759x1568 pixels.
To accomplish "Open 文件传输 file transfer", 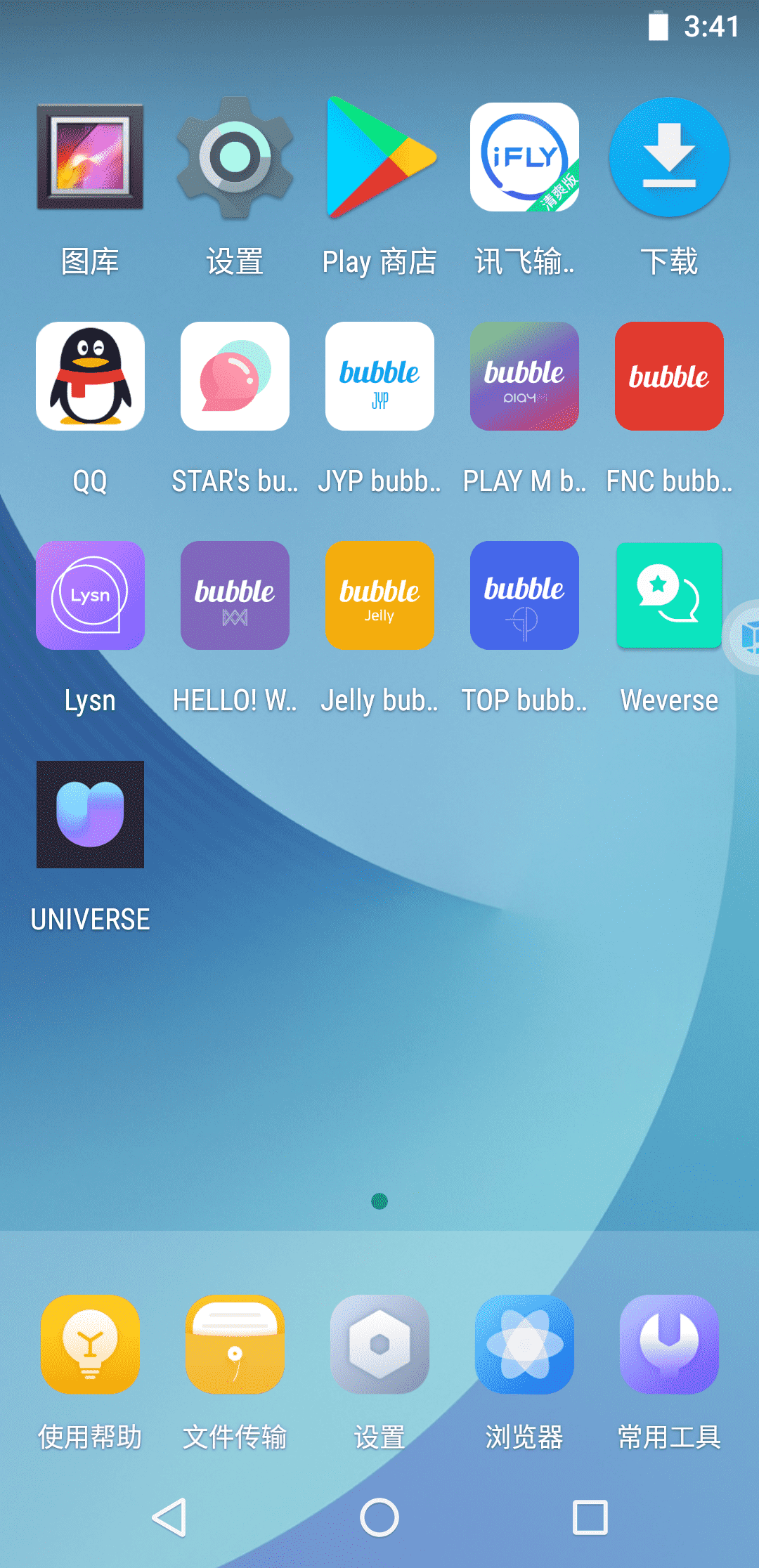I will pyautogui.click(x=235, y=1345).
